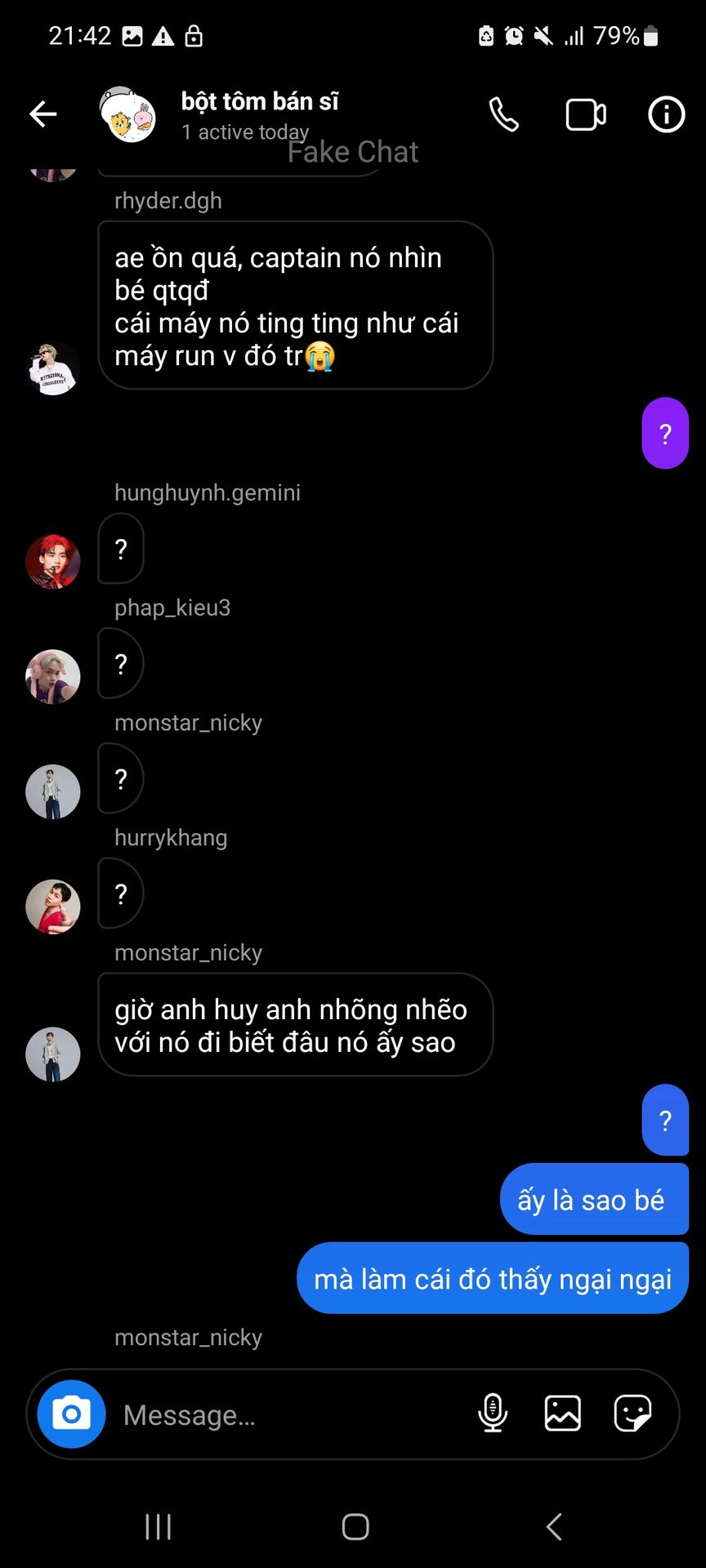
Task: Go back from the group chat
Action: (x=43, y=114)
